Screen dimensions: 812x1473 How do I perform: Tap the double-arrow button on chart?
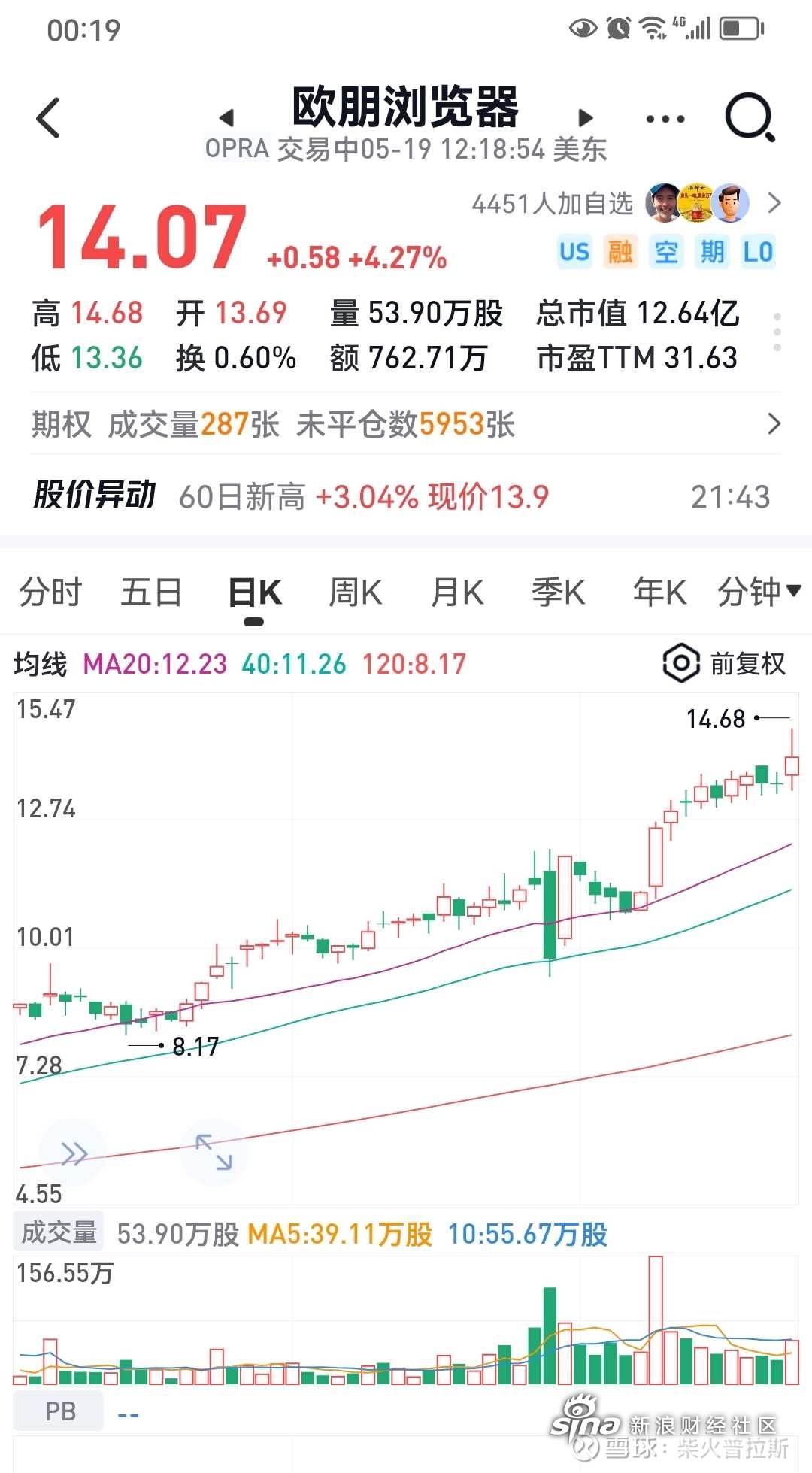73,1152
